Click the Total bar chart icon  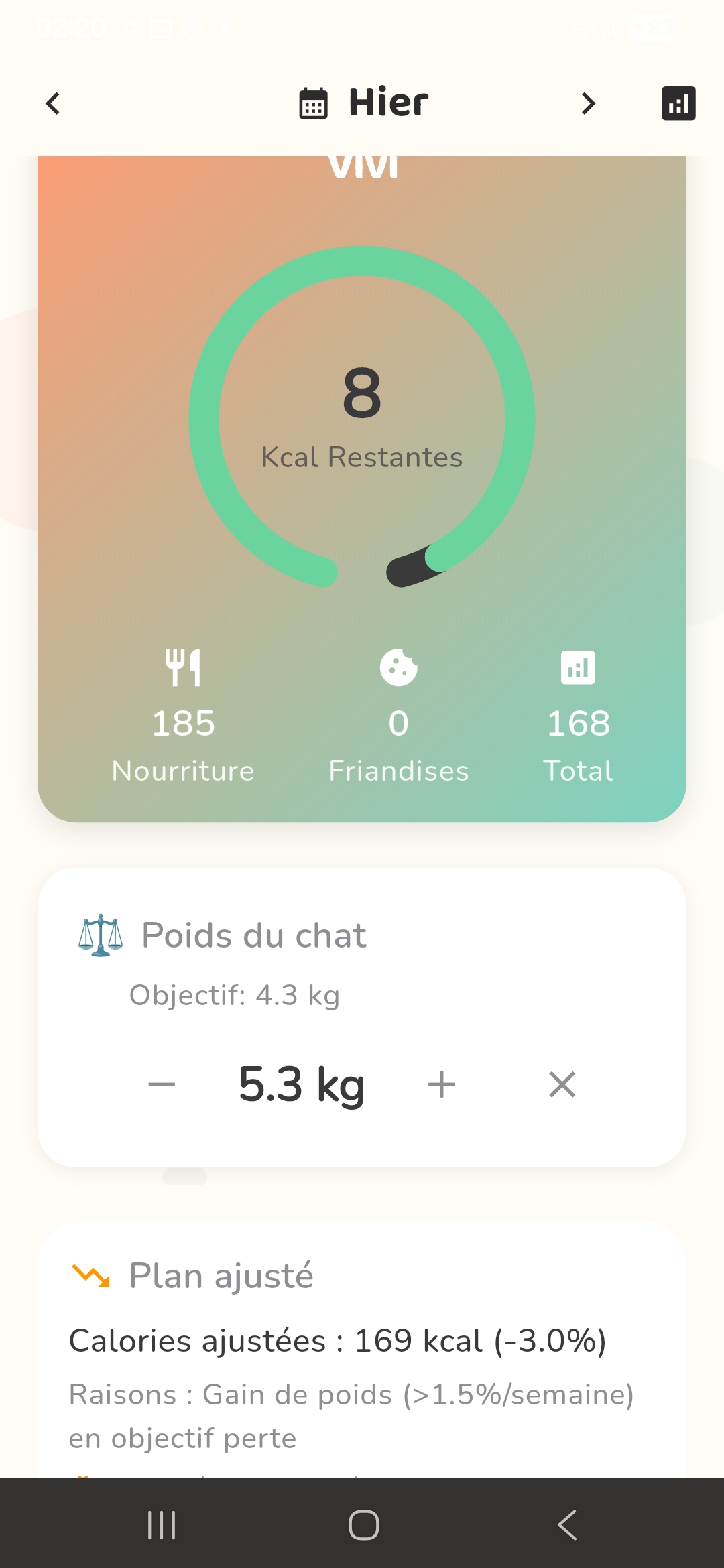(578, 667)
